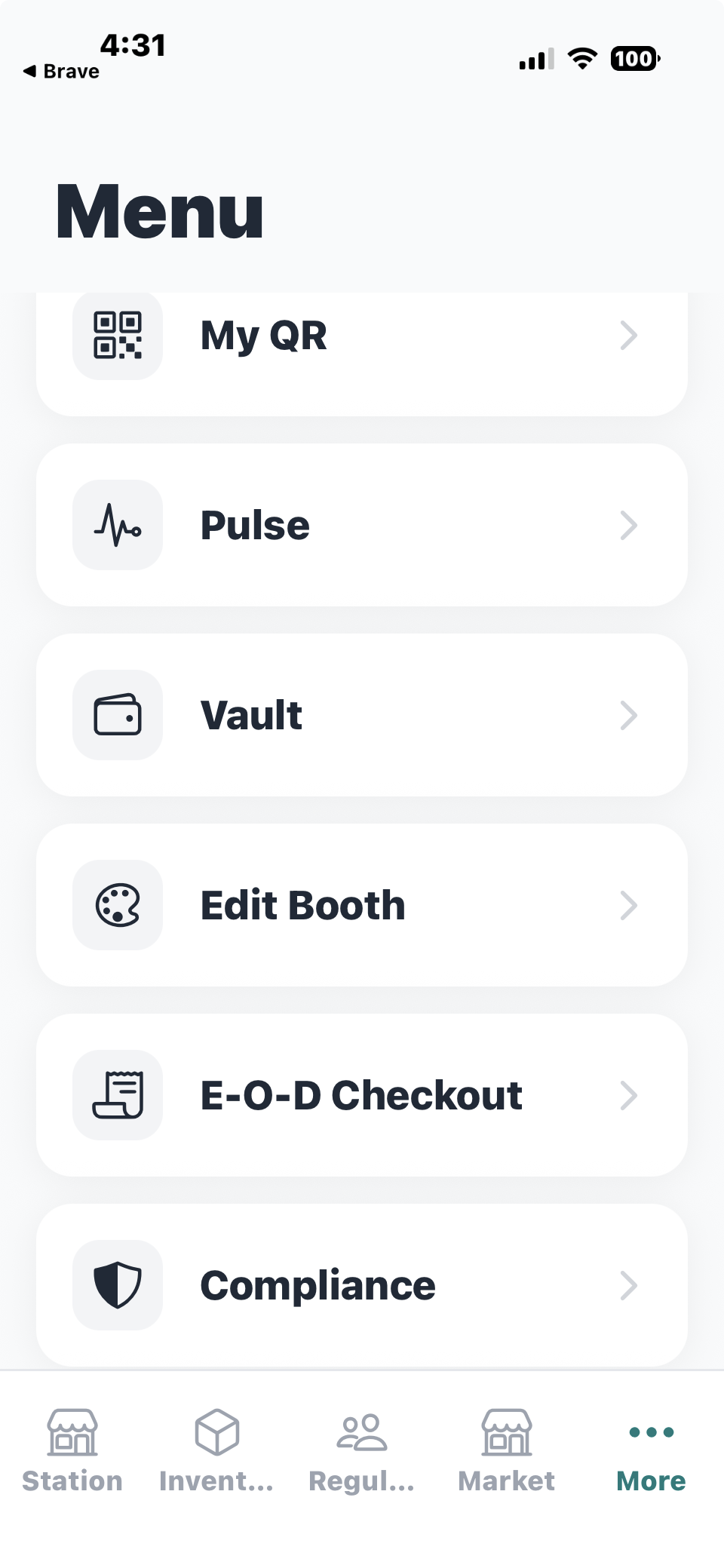724x1568 pixels.
Task: Expand the Vault row chevron
Action: coord(630,716)
